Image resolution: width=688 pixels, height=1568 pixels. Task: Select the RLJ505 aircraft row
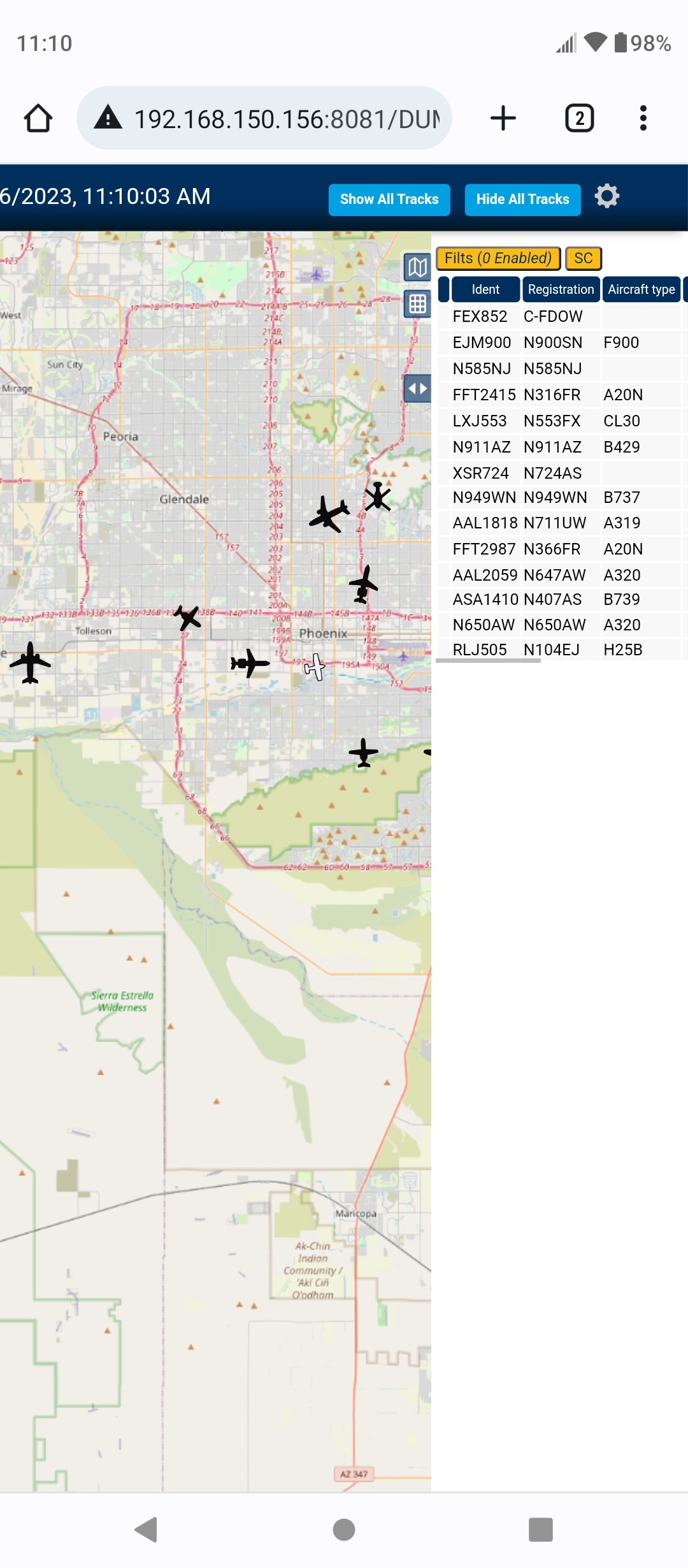[x=561, y=650]
